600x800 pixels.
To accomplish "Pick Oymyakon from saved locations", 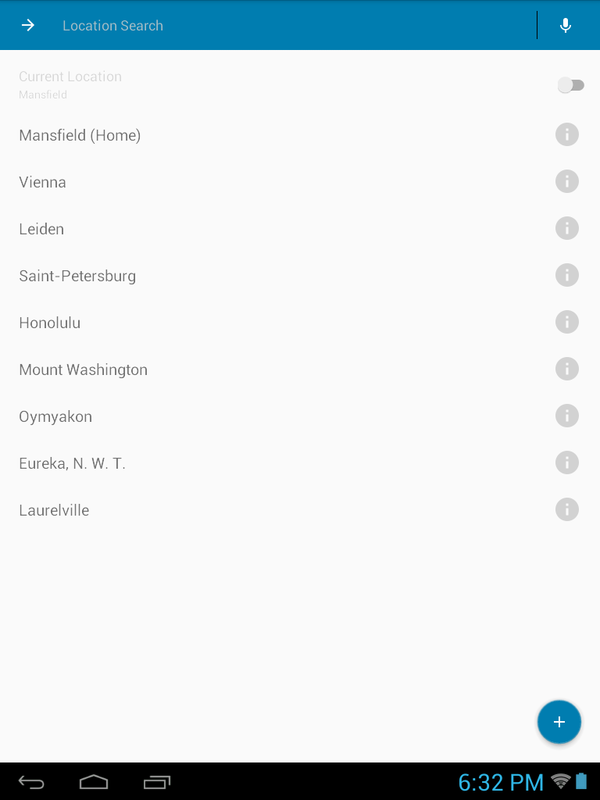I will [x=56, y=417].
